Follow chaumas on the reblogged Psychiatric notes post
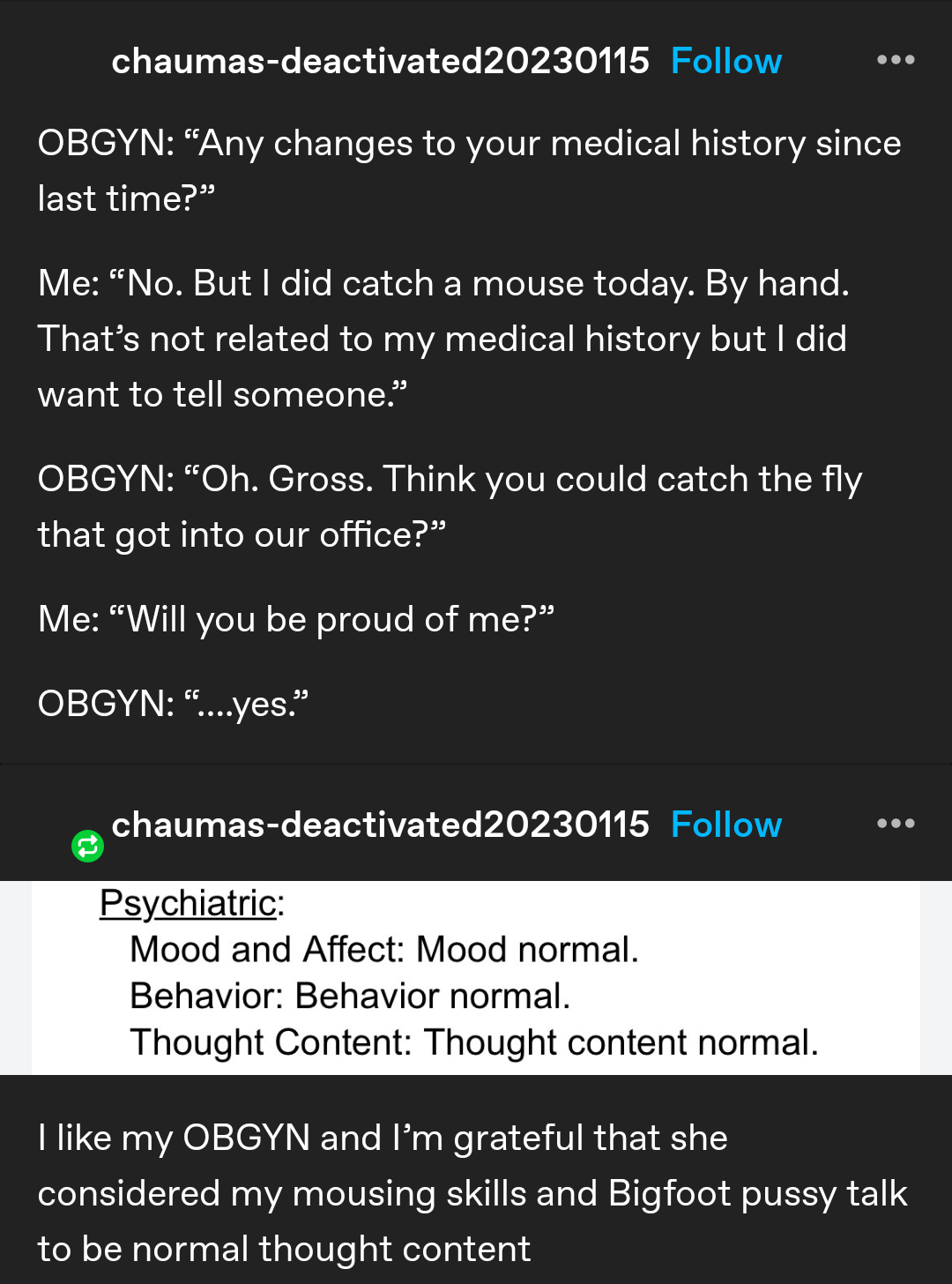This screenshot has height=1284, width=952. coord(725,825)
